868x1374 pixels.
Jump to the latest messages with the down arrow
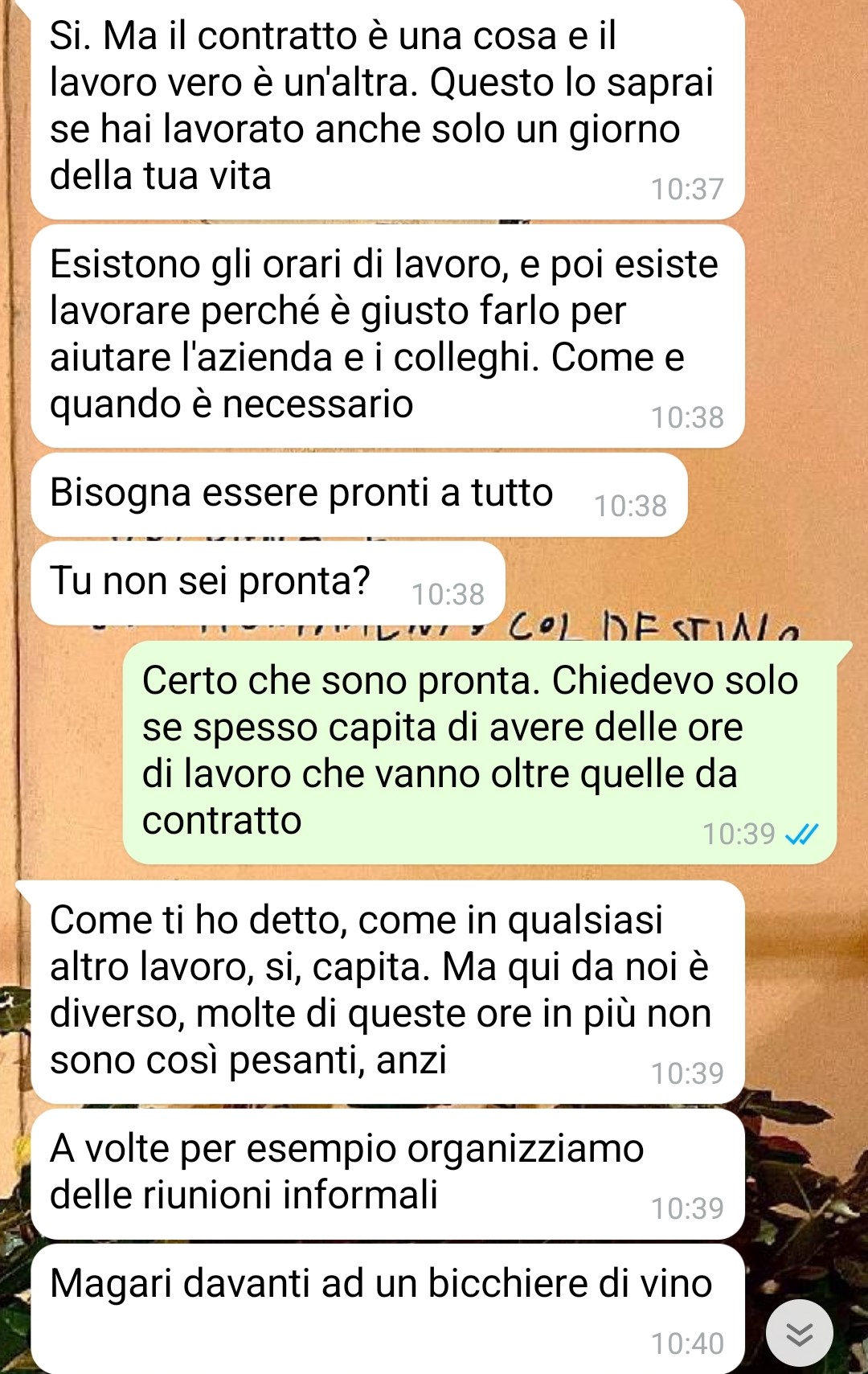(x=799, y=1333)
